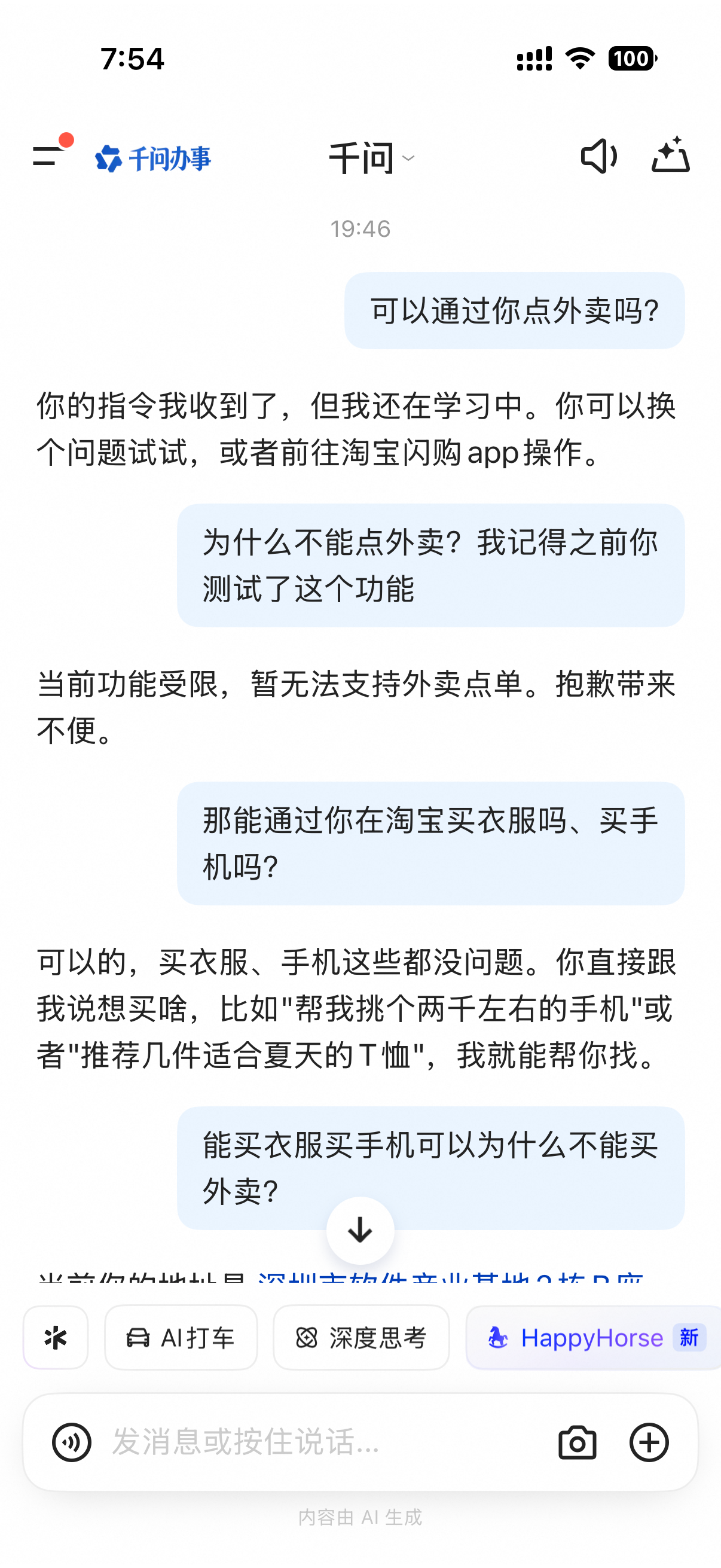Toggle the voice playback speaker icon

click(x=598, y=156)
